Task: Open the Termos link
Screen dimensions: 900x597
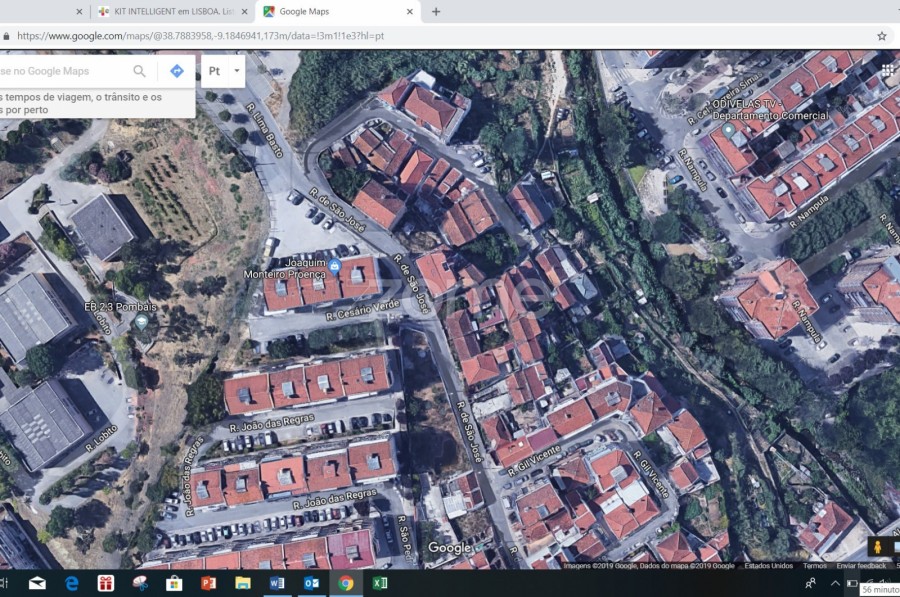Action: (815, 566)
